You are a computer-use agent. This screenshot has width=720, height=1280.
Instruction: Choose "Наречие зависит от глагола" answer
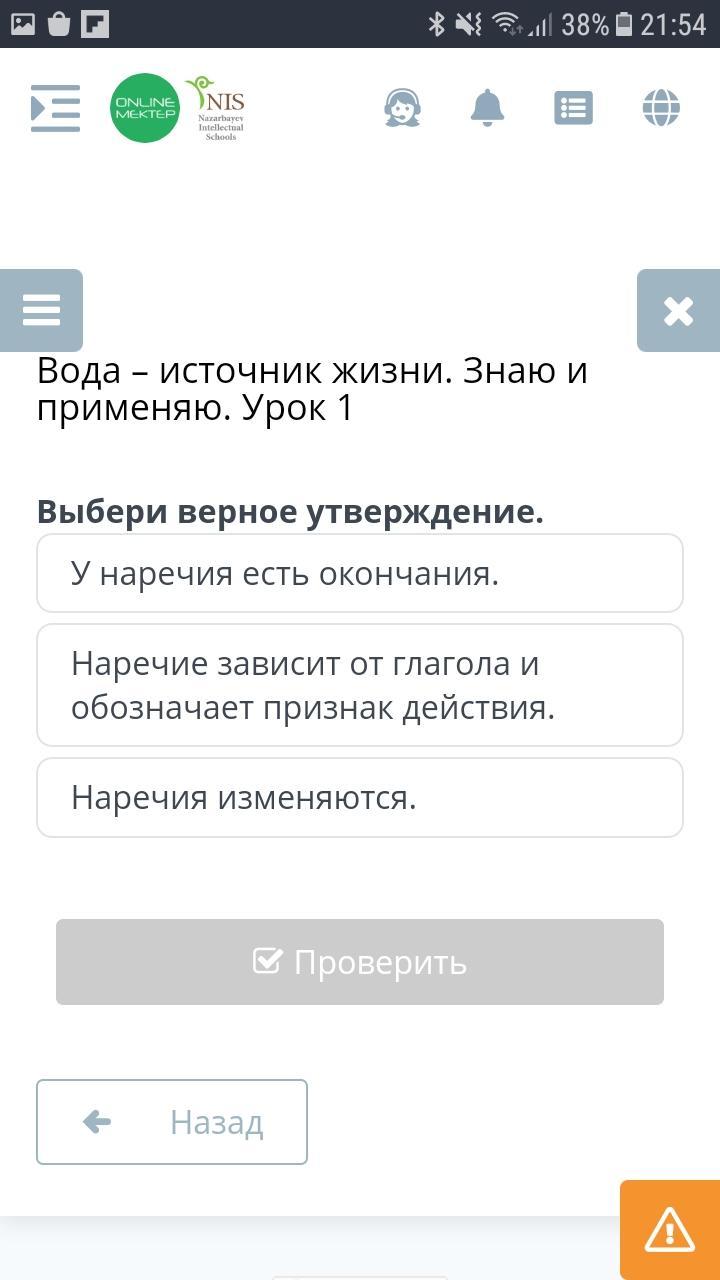coord(360,685)
